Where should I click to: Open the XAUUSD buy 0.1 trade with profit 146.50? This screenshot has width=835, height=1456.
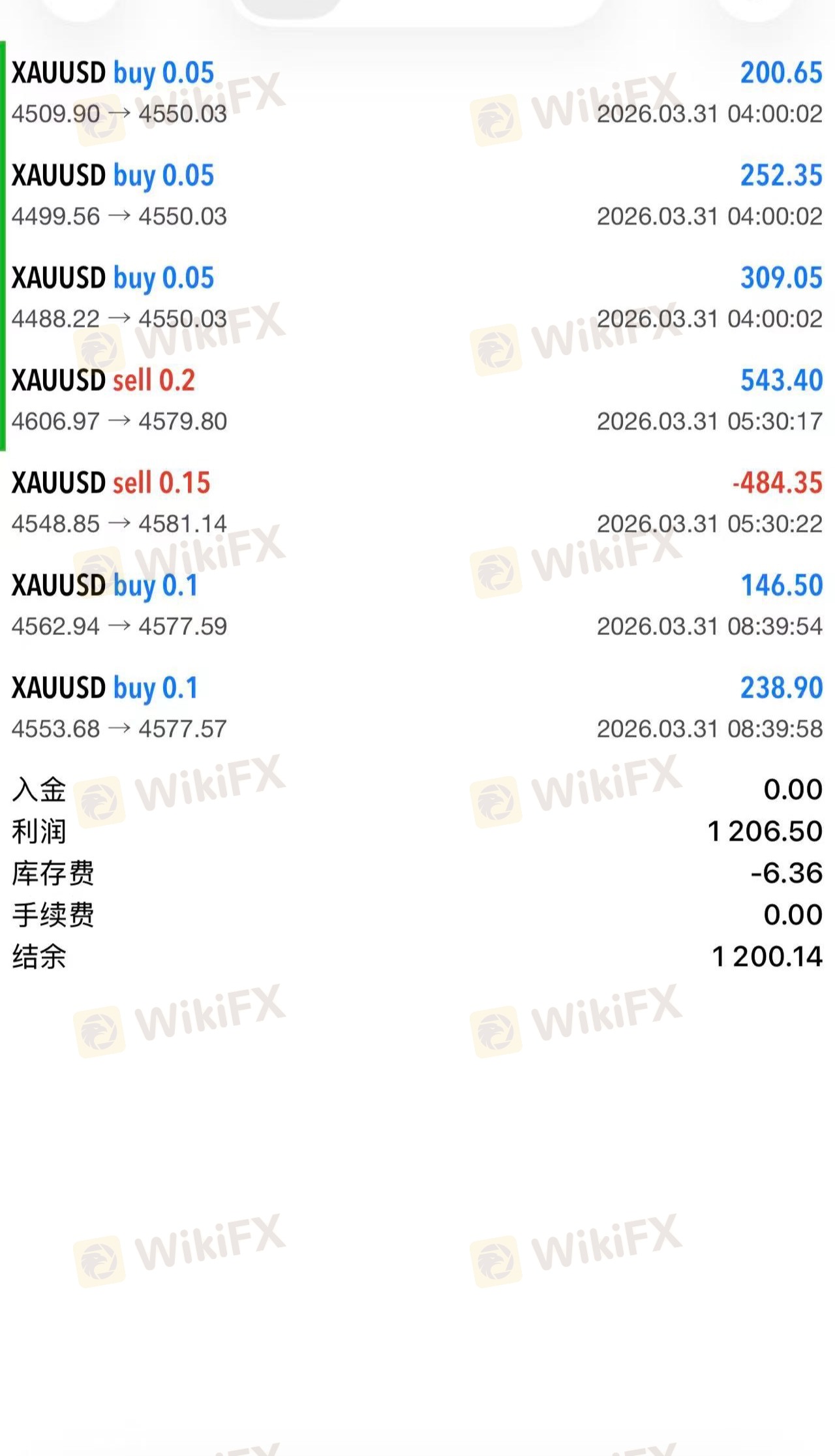417,604
